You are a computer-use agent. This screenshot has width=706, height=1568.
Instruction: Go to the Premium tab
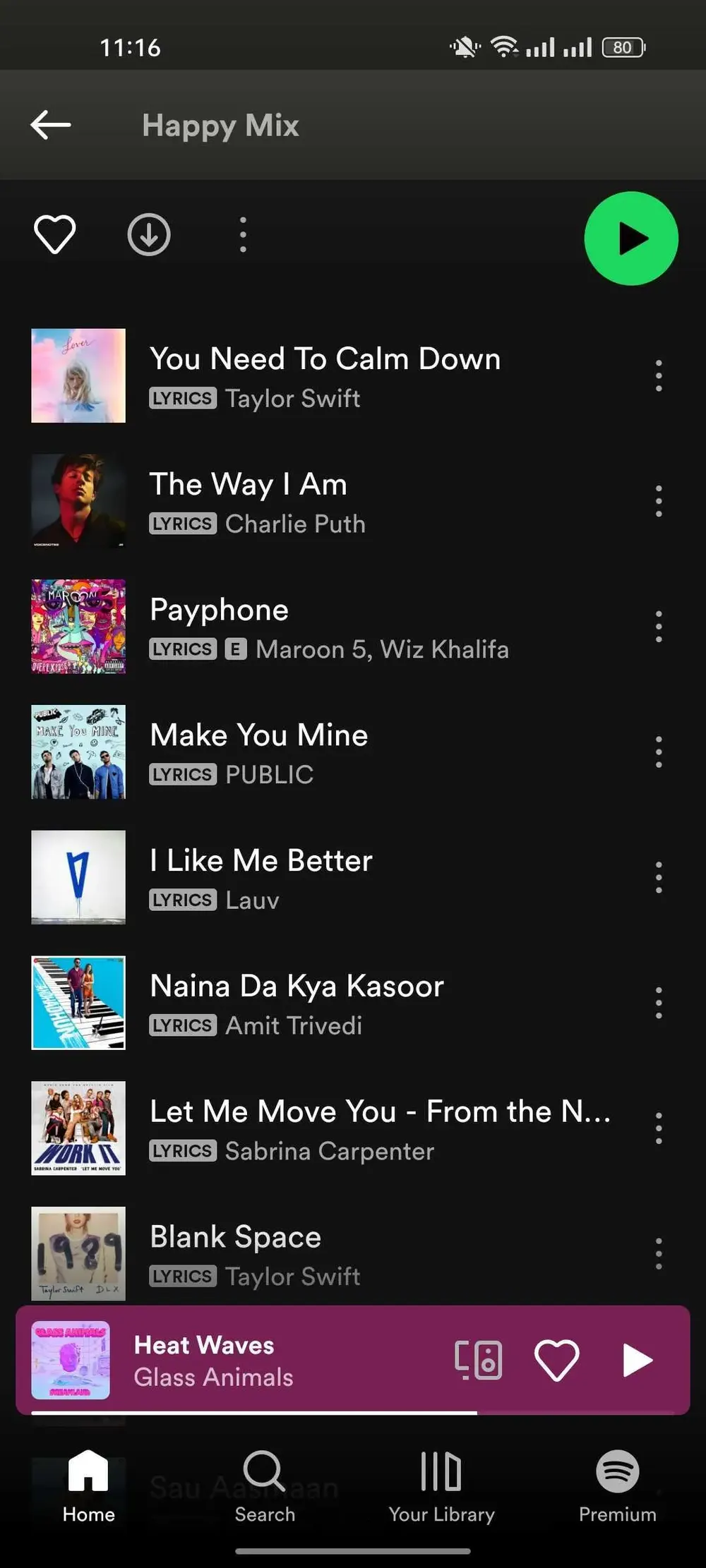pos(618,1486)
